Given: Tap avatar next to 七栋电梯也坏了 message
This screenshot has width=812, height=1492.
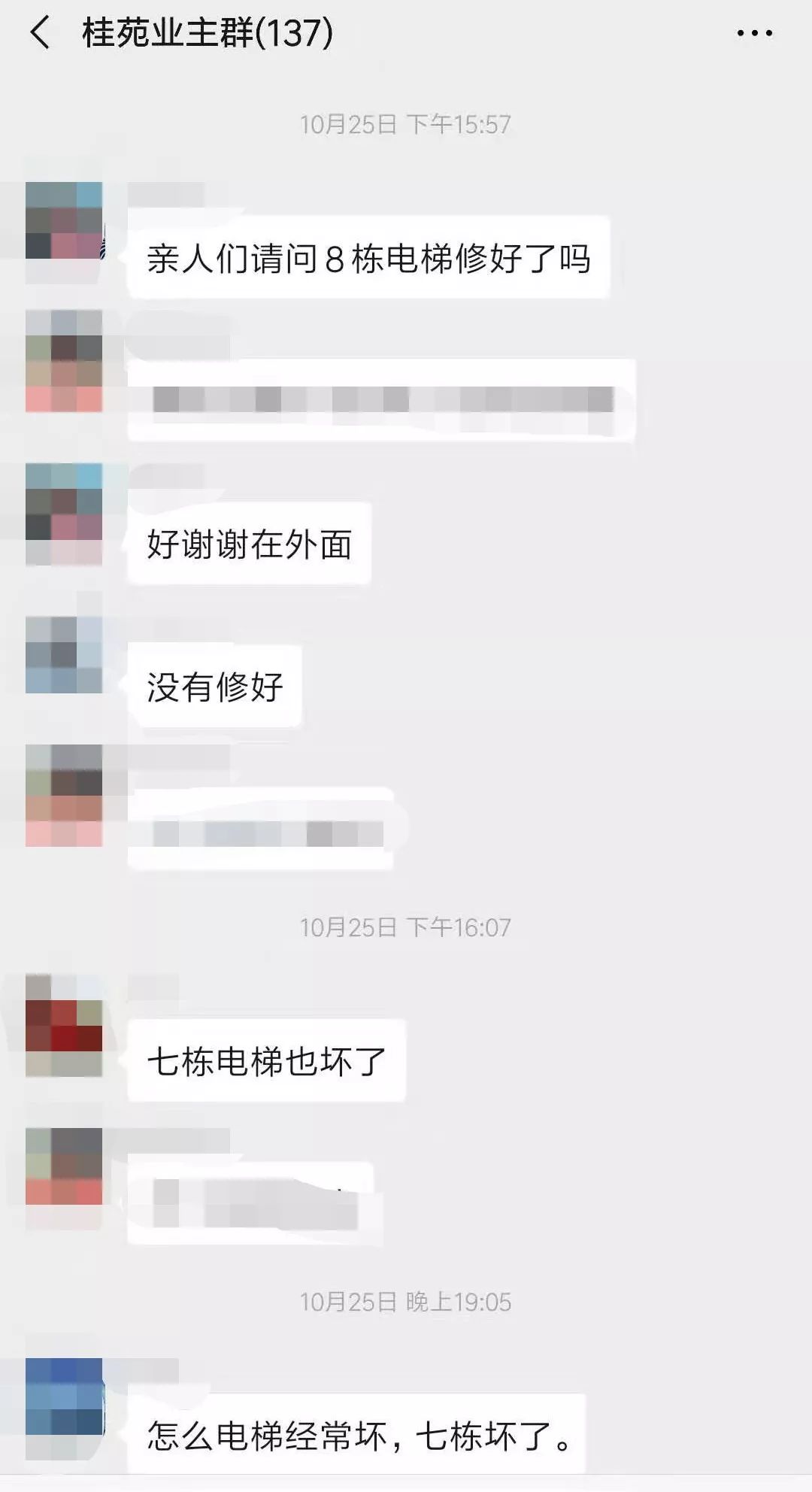Looking at the screenshot, I should (x=64, y=1025).
